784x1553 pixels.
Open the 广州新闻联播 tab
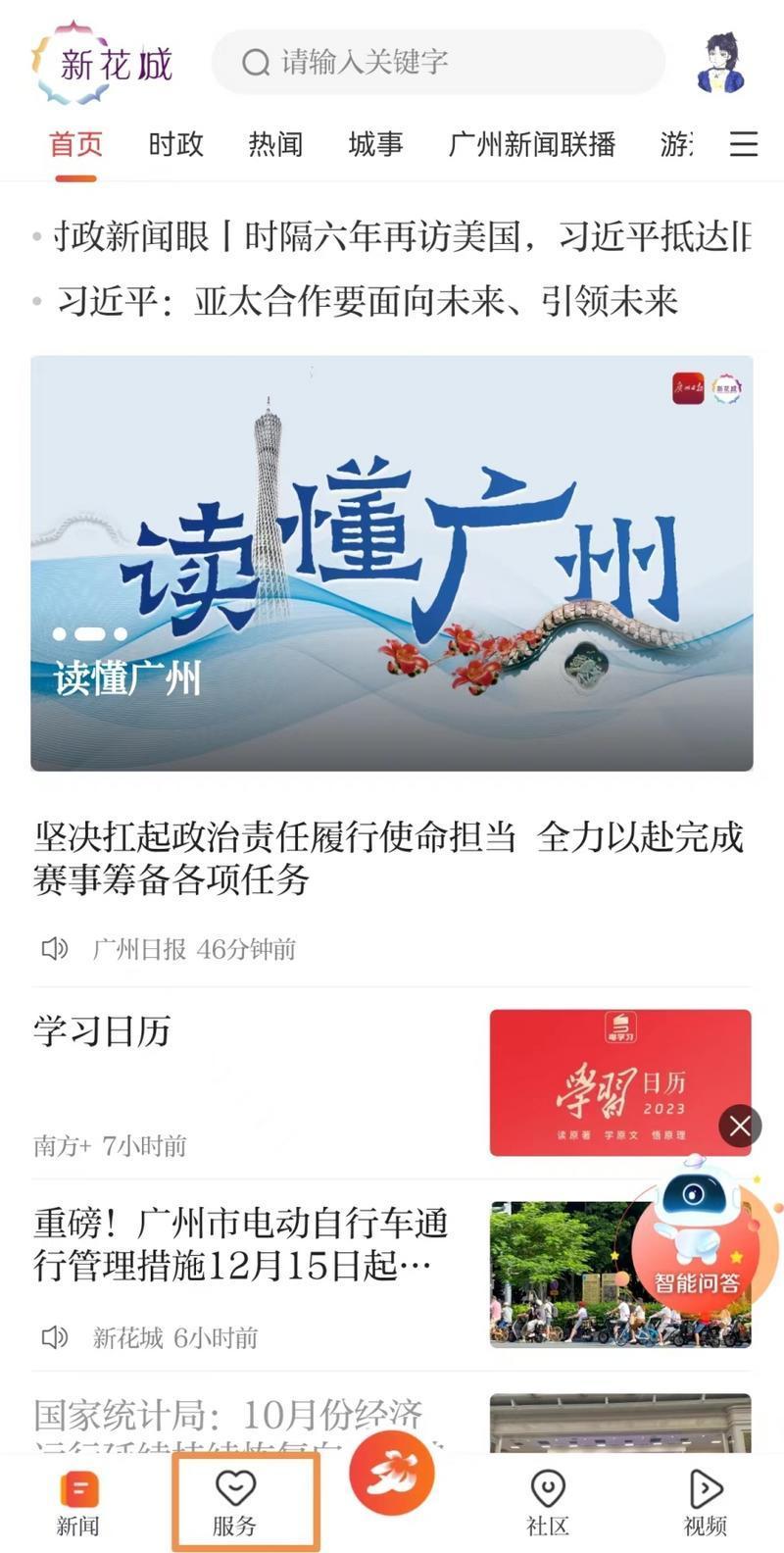click(x=531, y=145)
